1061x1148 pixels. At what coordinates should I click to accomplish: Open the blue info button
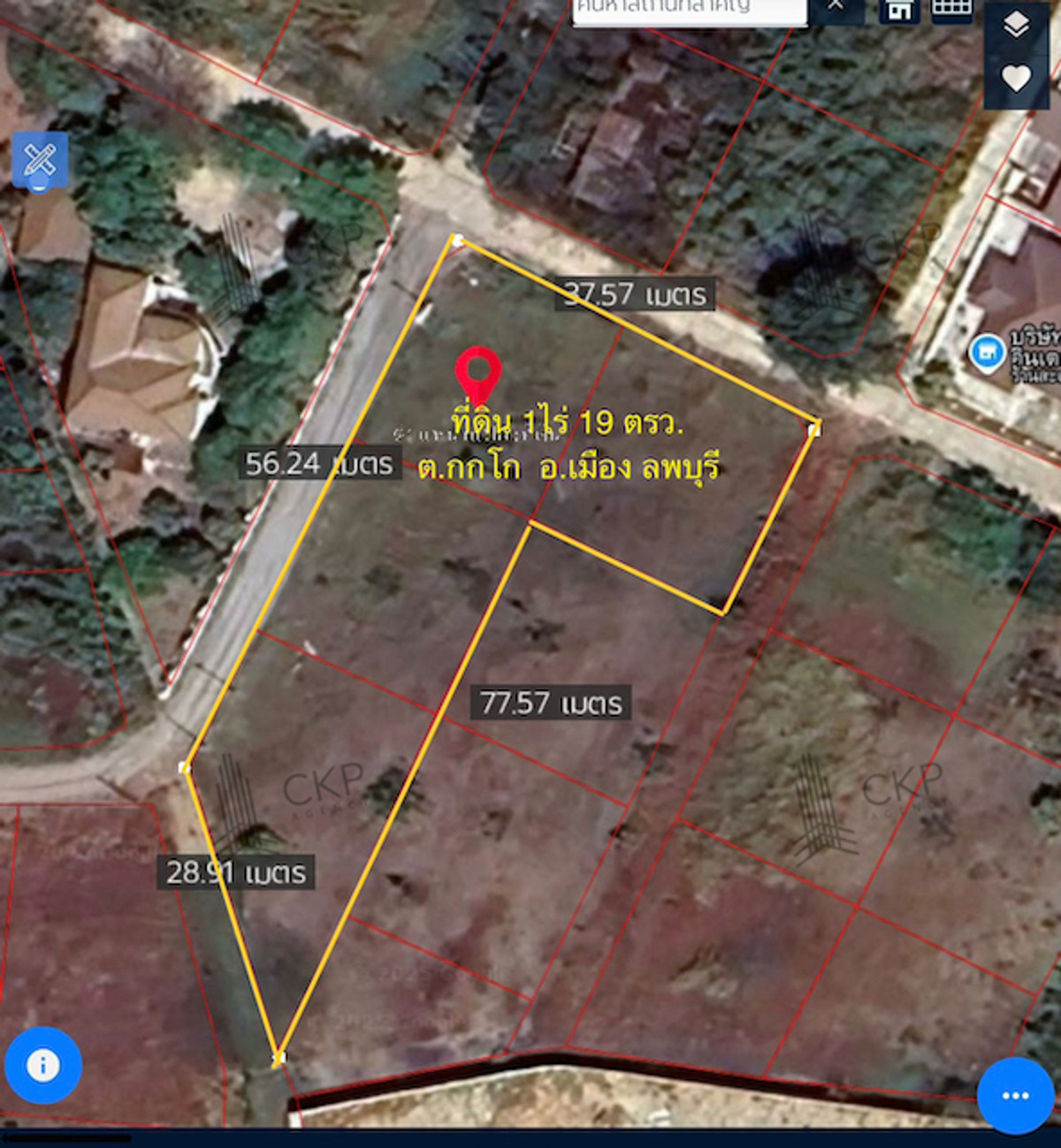[x=42, y=1065]
